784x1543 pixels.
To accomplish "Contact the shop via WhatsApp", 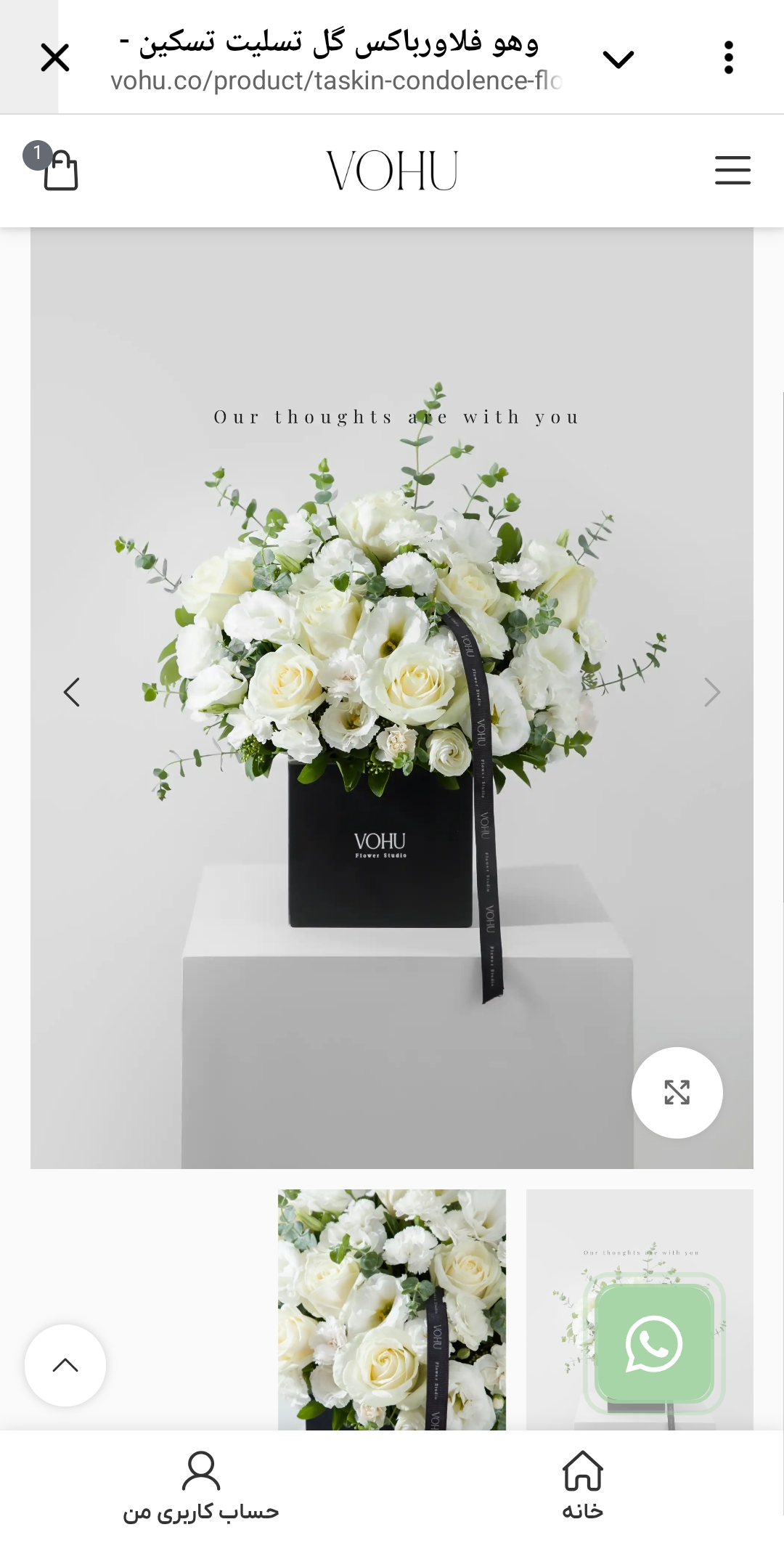I will point(654,1343).
